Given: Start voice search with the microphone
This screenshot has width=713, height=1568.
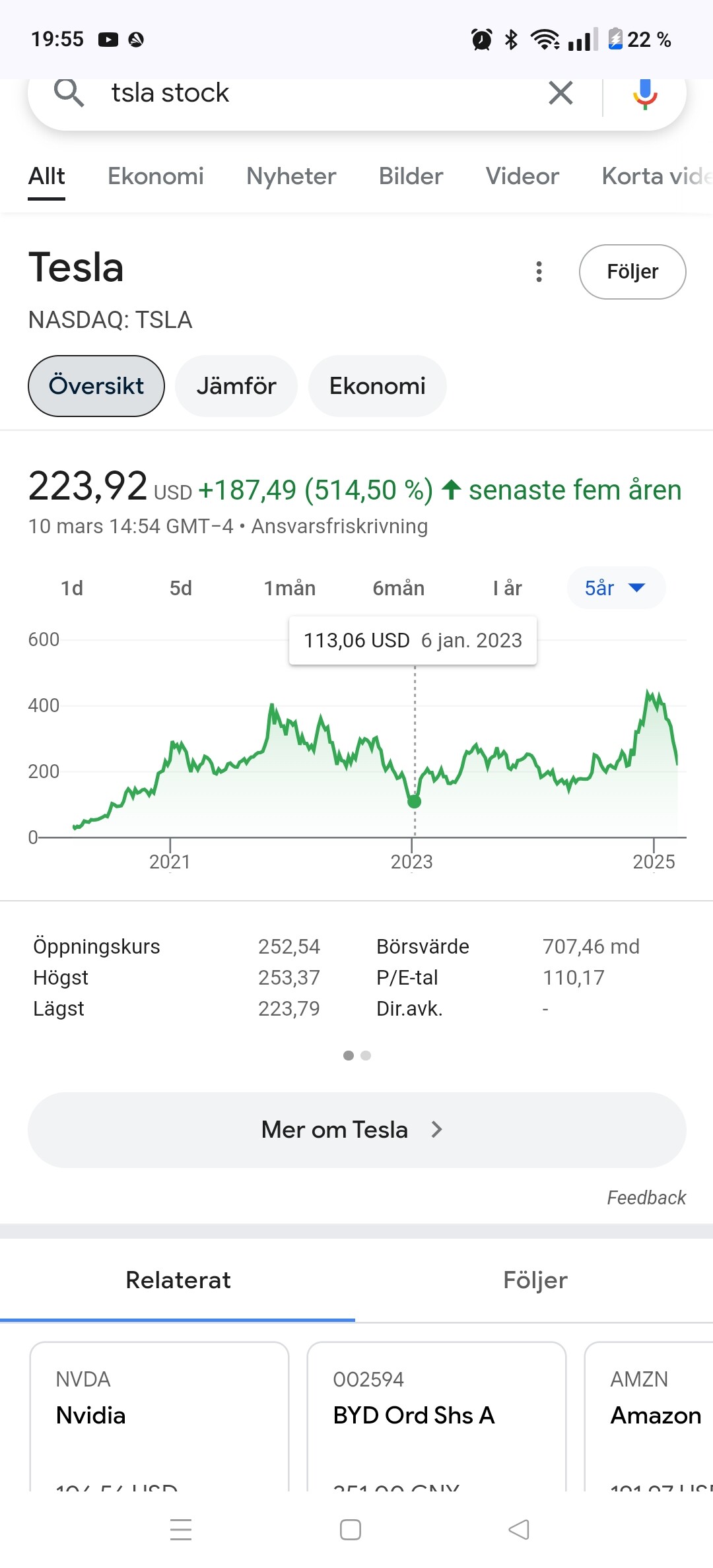Looking at the screenshot, I should pyautogui.click(x=645, y=93).
